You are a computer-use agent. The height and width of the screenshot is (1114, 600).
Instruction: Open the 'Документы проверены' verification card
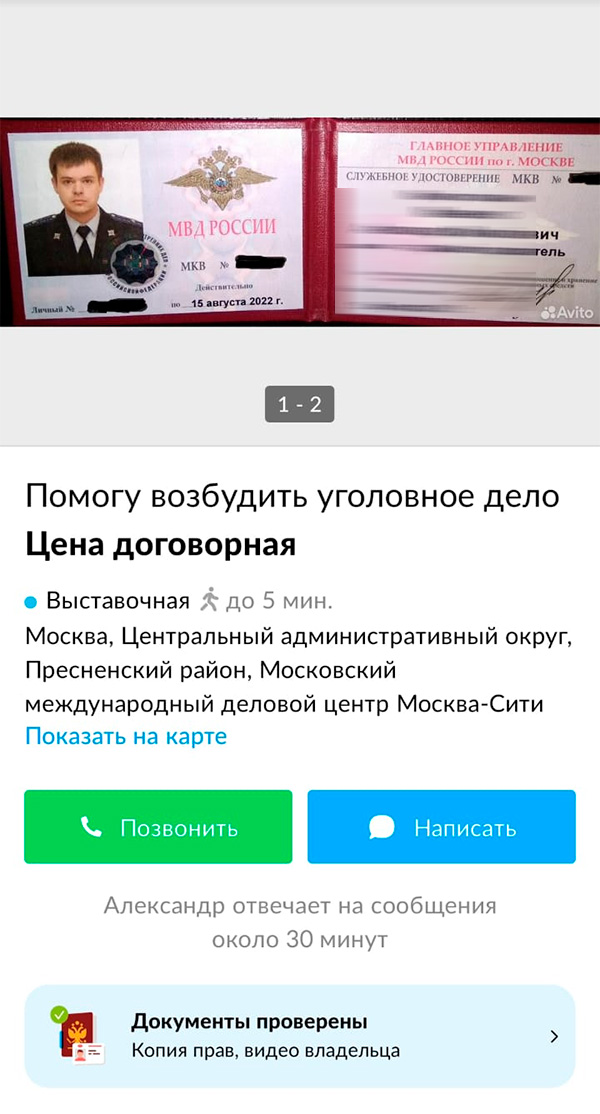[x=300, y=1036]
